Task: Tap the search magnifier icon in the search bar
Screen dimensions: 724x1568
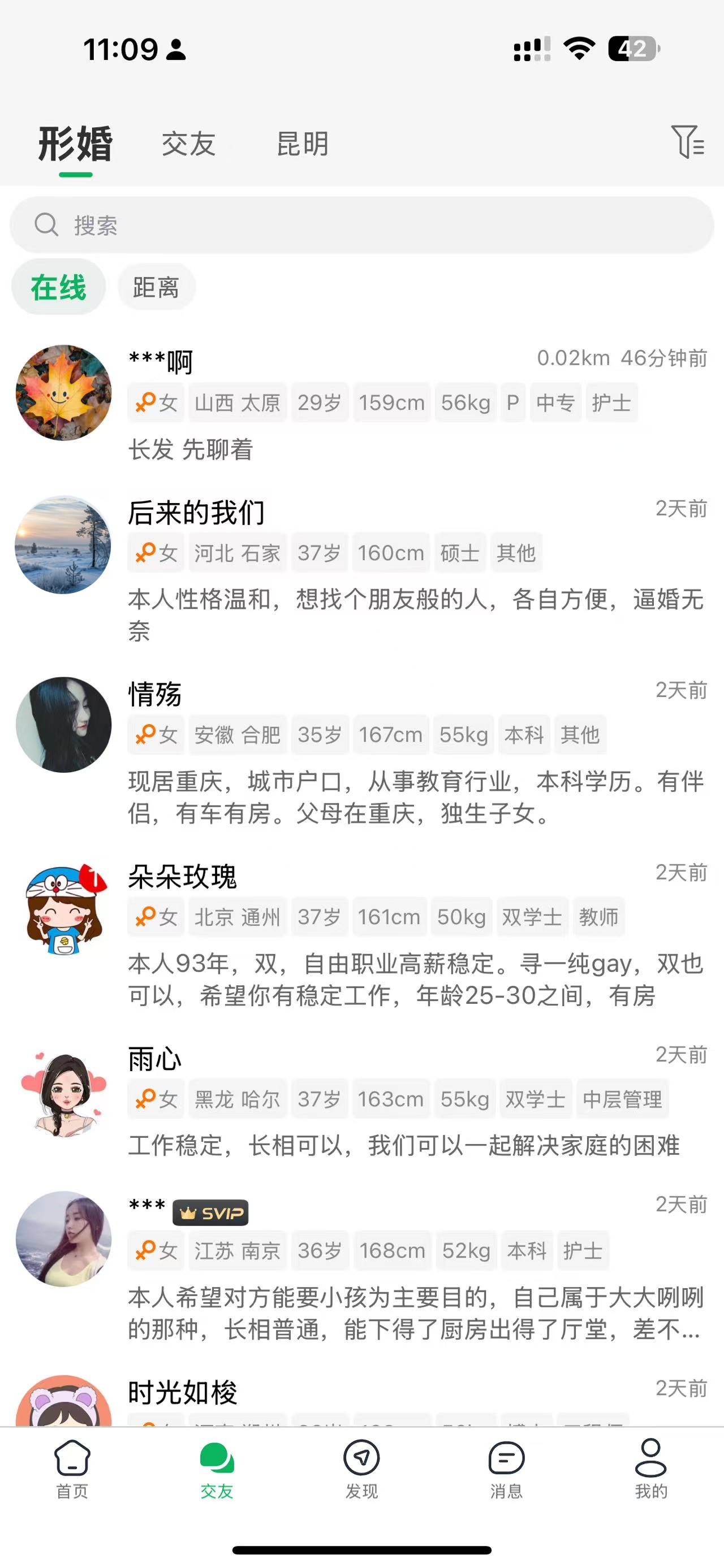Action: point(48,224)
